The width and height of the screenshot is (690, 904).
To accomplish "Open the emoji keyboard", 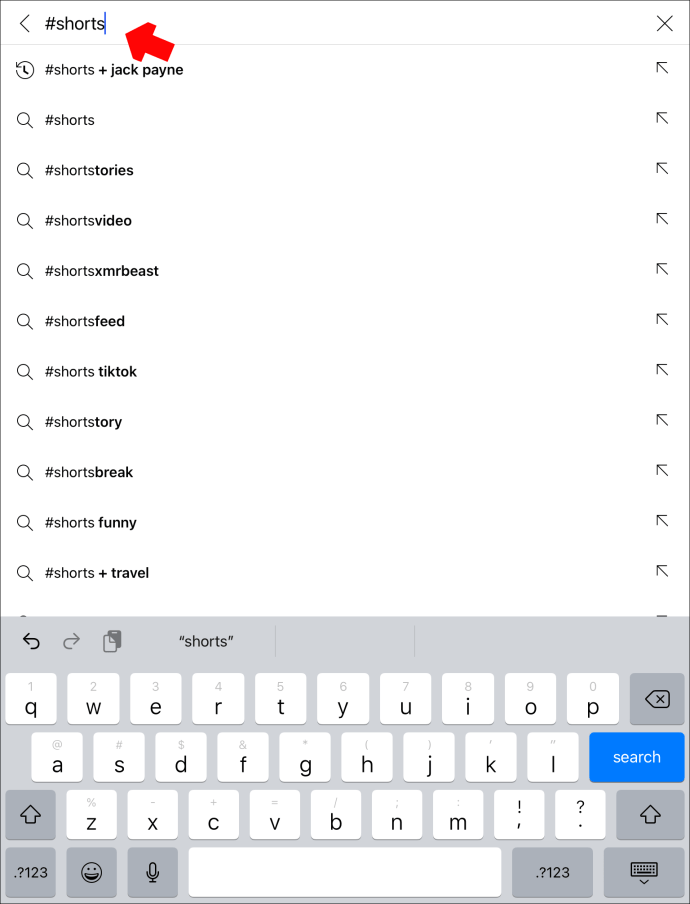I will [x=91, y=873].
